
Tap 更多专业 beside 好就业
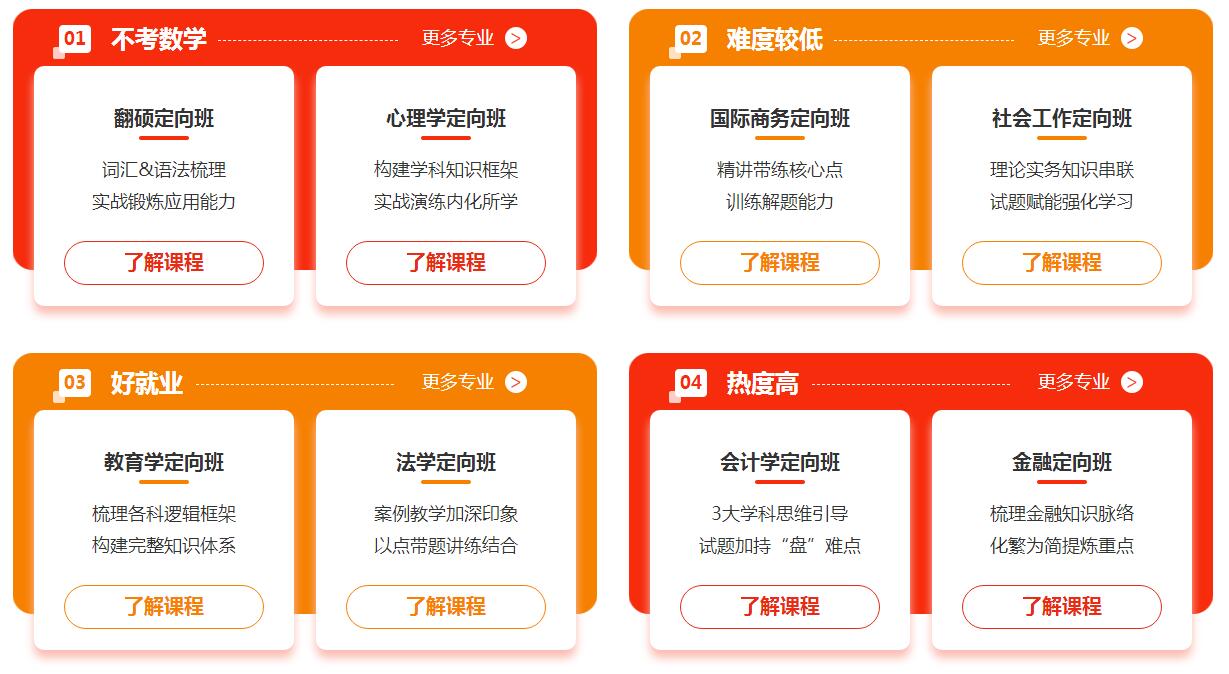(474, 382)
